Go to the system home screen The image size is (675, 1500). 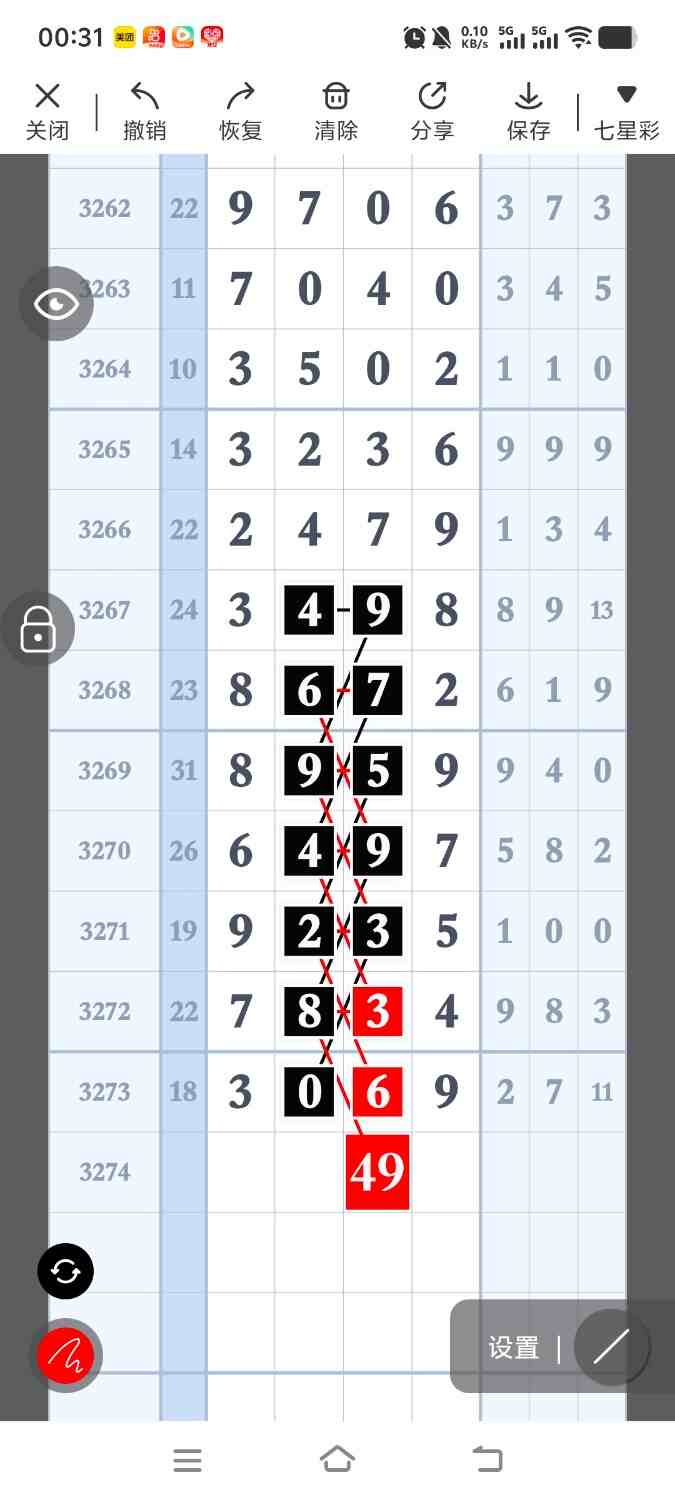(x=337, y=1460)
